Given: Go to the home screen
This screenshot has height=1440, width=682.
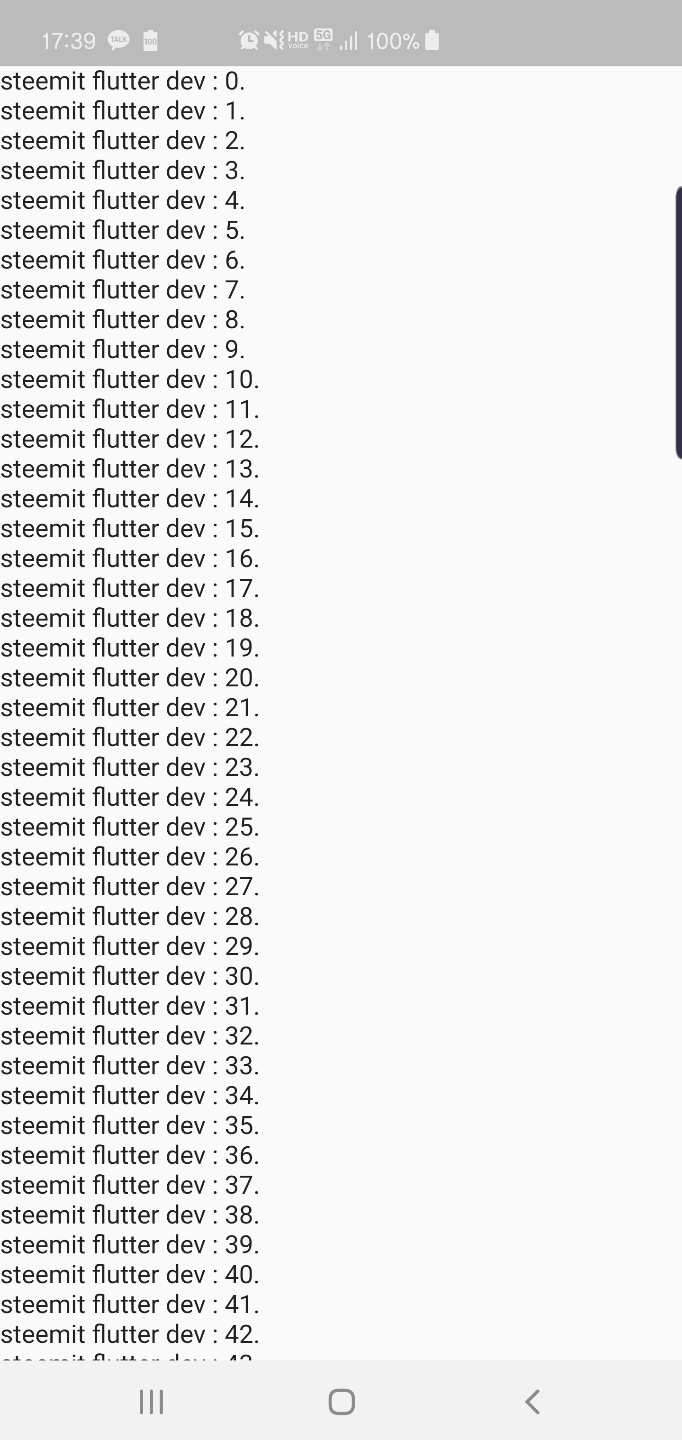Looking at the screenshot, I should coord(342,1402).
